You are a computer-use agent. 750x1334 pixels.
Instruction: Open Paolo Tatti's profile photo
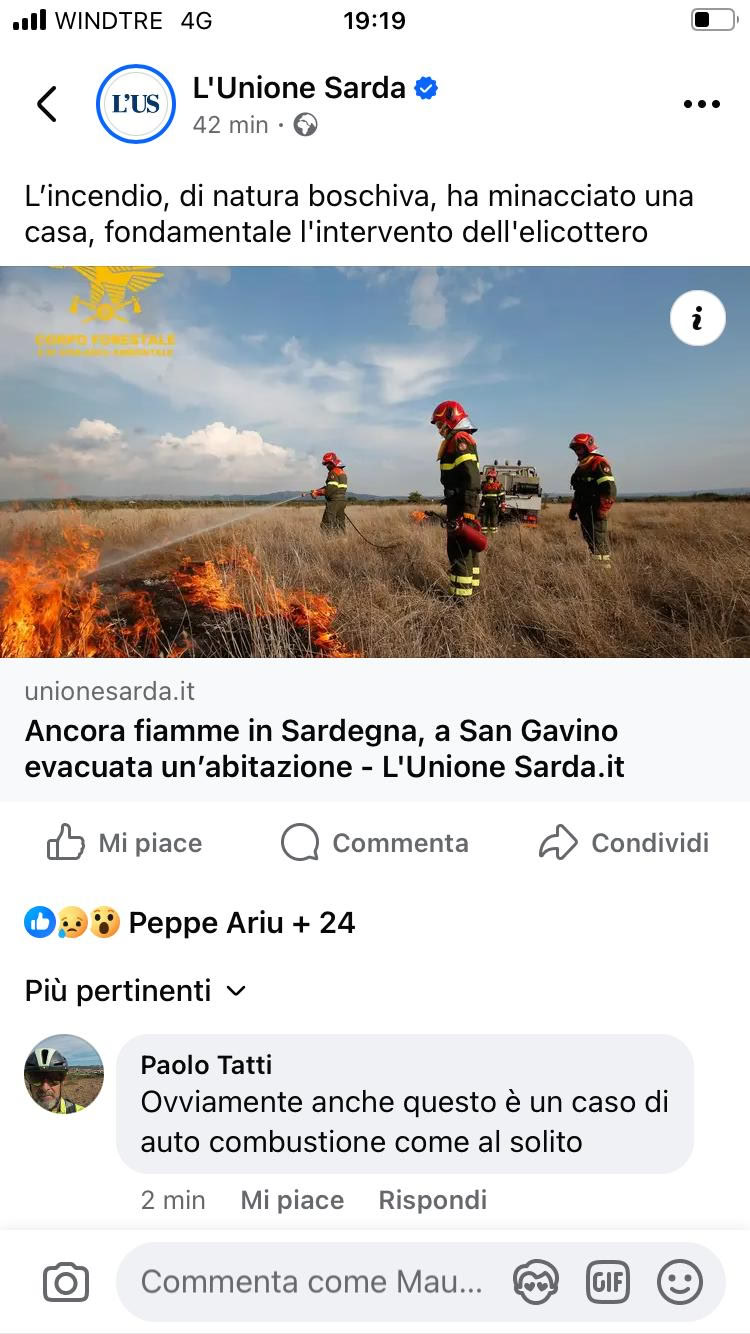coord(64,1074)
